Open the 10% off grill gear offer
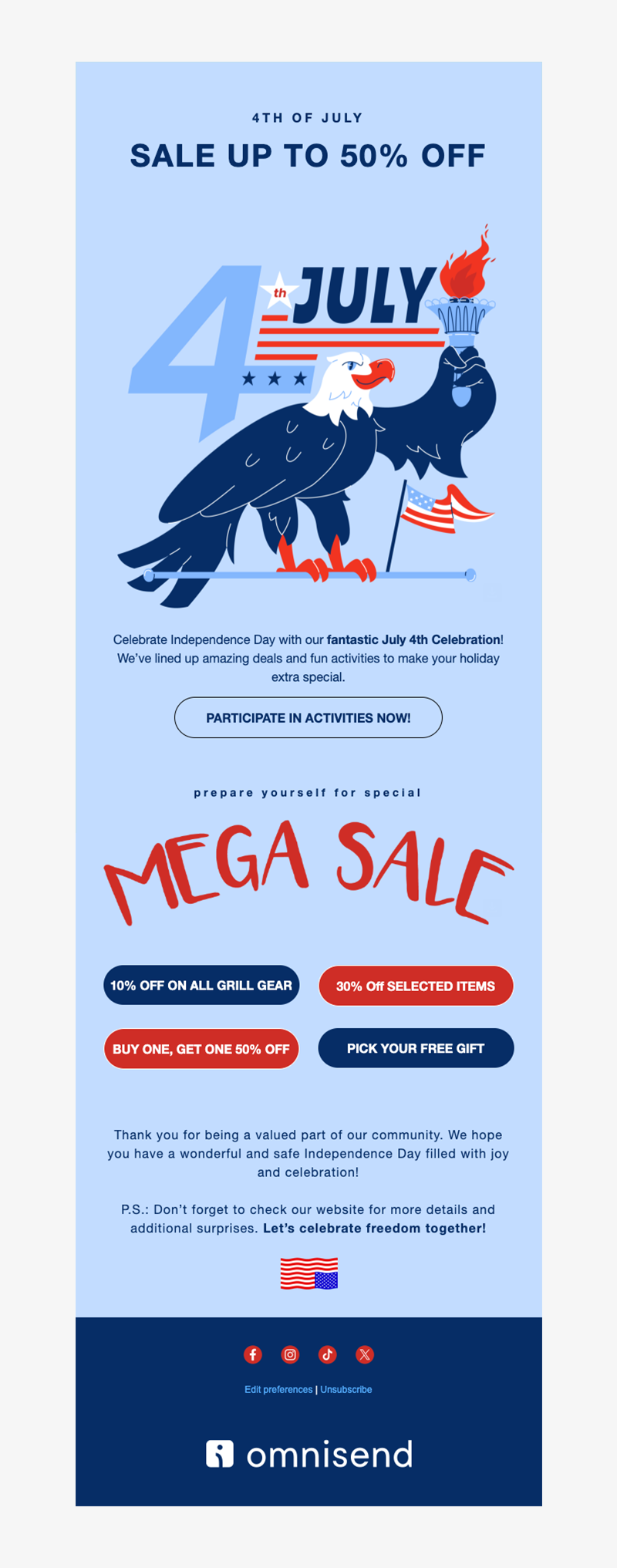This screenshot has width=617, height=1568. click(x=201, y=986)
